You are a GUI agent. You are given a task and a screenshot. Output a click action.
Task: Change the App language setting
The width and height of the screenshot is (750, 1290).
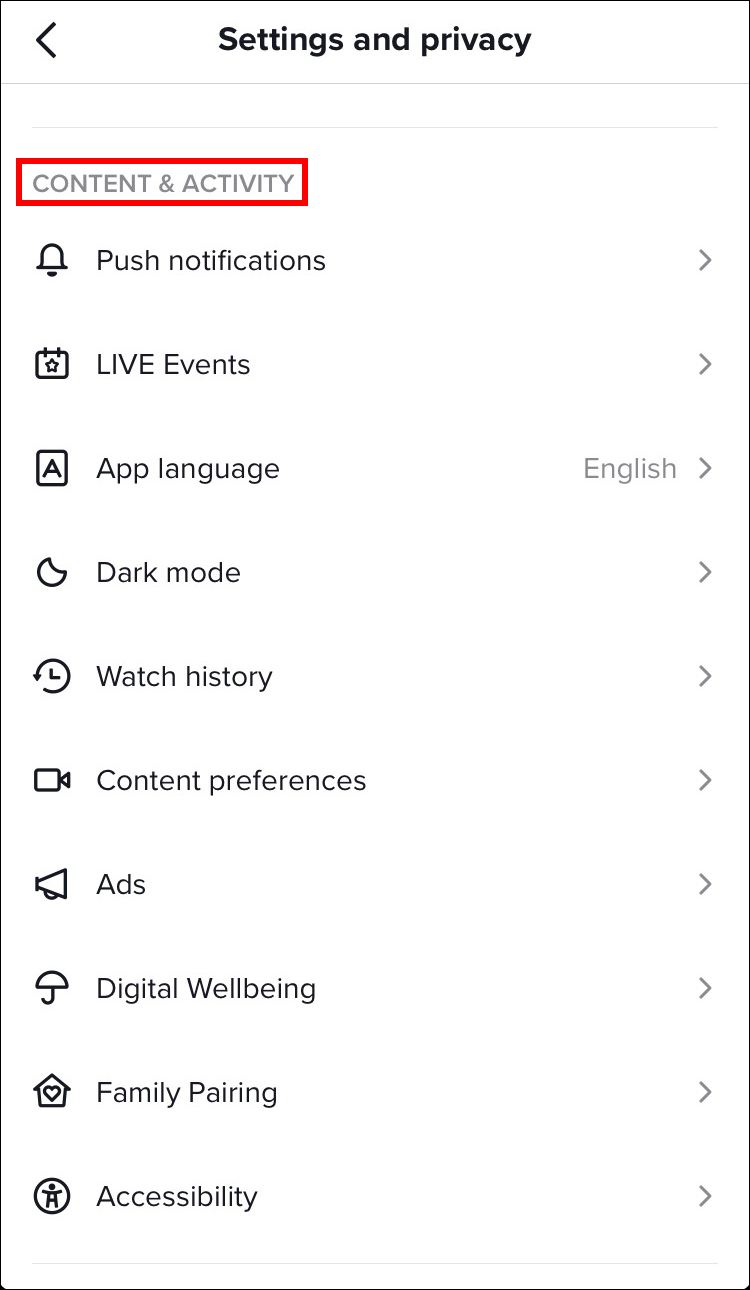coord(188,469)
